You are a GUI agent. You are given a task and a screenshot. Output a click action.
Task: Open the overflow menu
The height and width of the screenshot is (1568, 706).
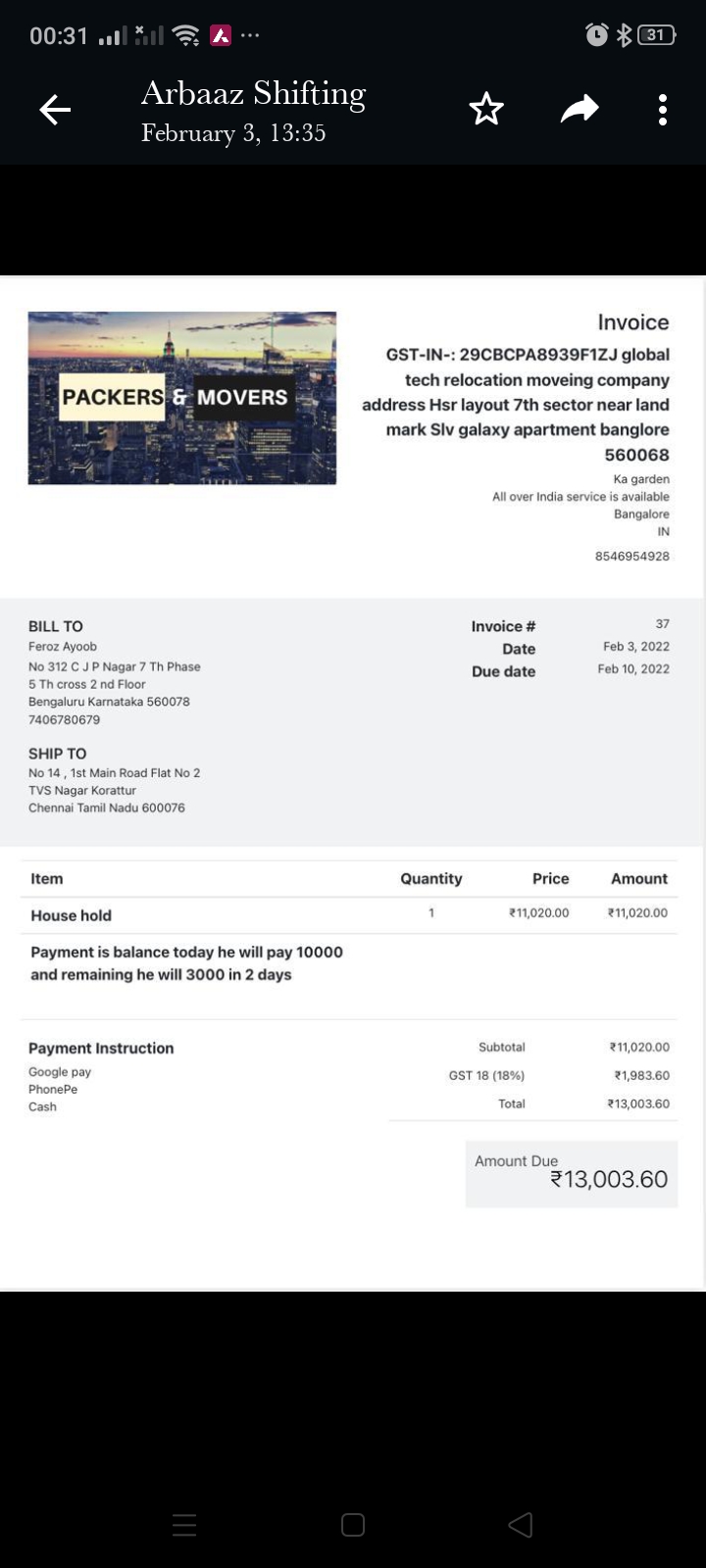click(663, 110)
